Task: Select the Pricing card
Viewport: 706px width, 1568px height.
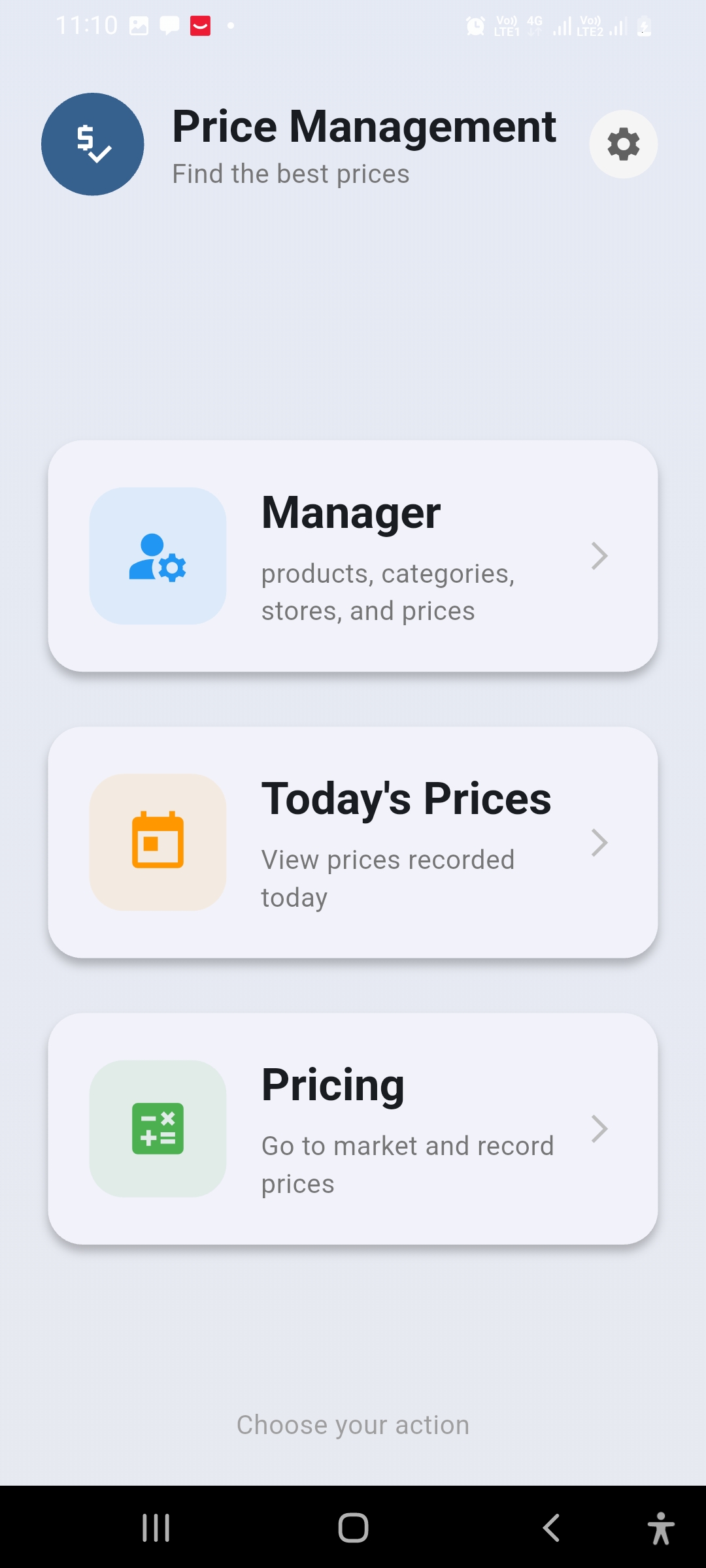Action: tap(353, 1128)
